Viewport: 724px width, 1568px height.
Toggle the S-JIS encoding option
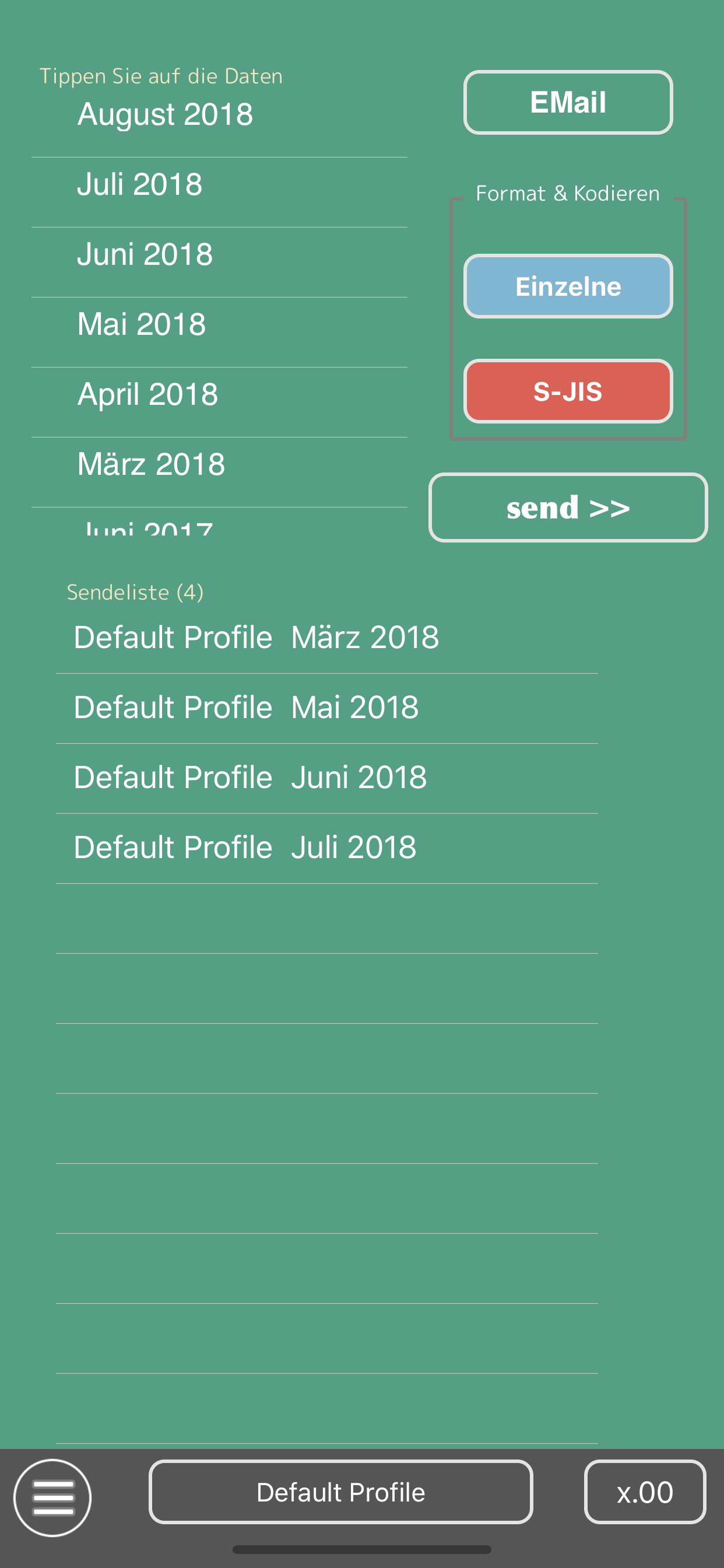[568, 391]
